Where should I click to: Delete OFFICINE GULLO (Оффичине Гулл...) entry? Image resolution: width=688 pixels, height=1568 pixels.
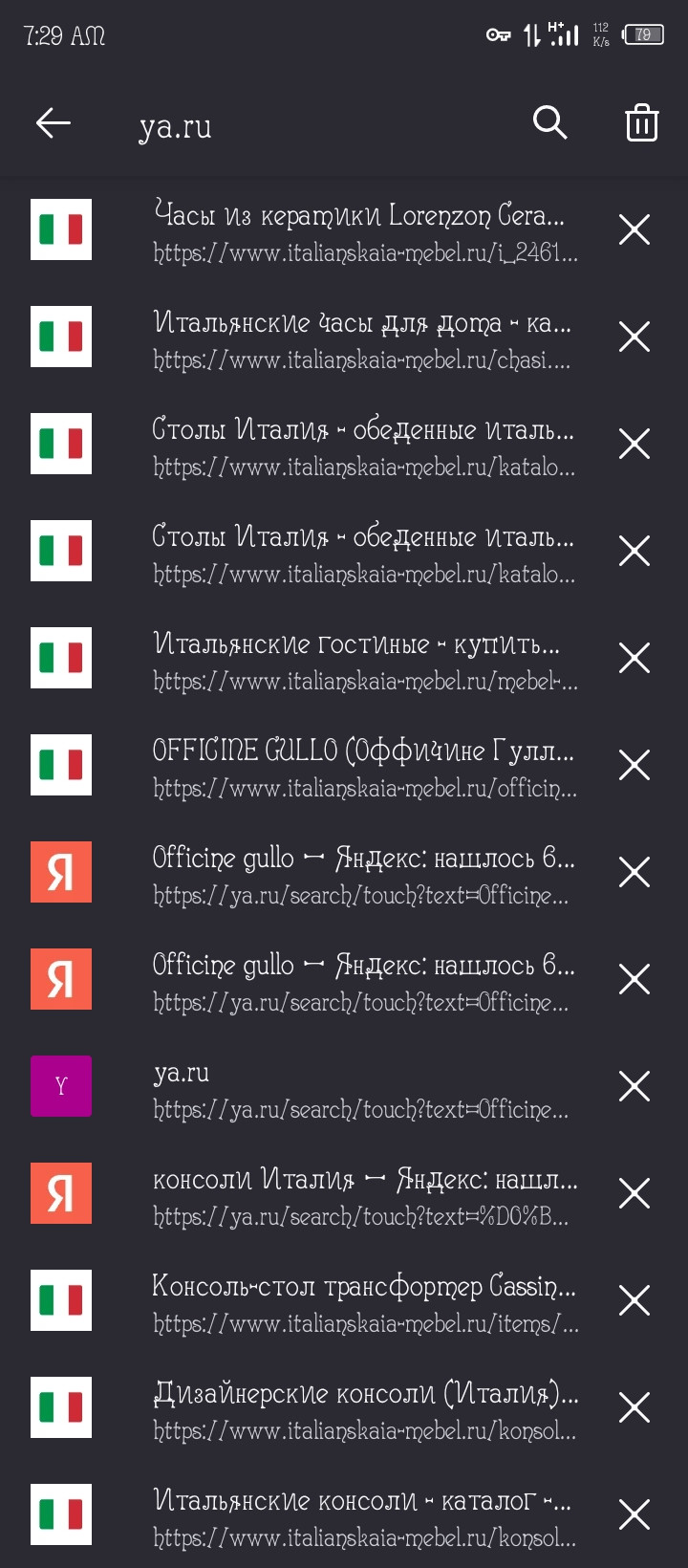pos(634,765)
